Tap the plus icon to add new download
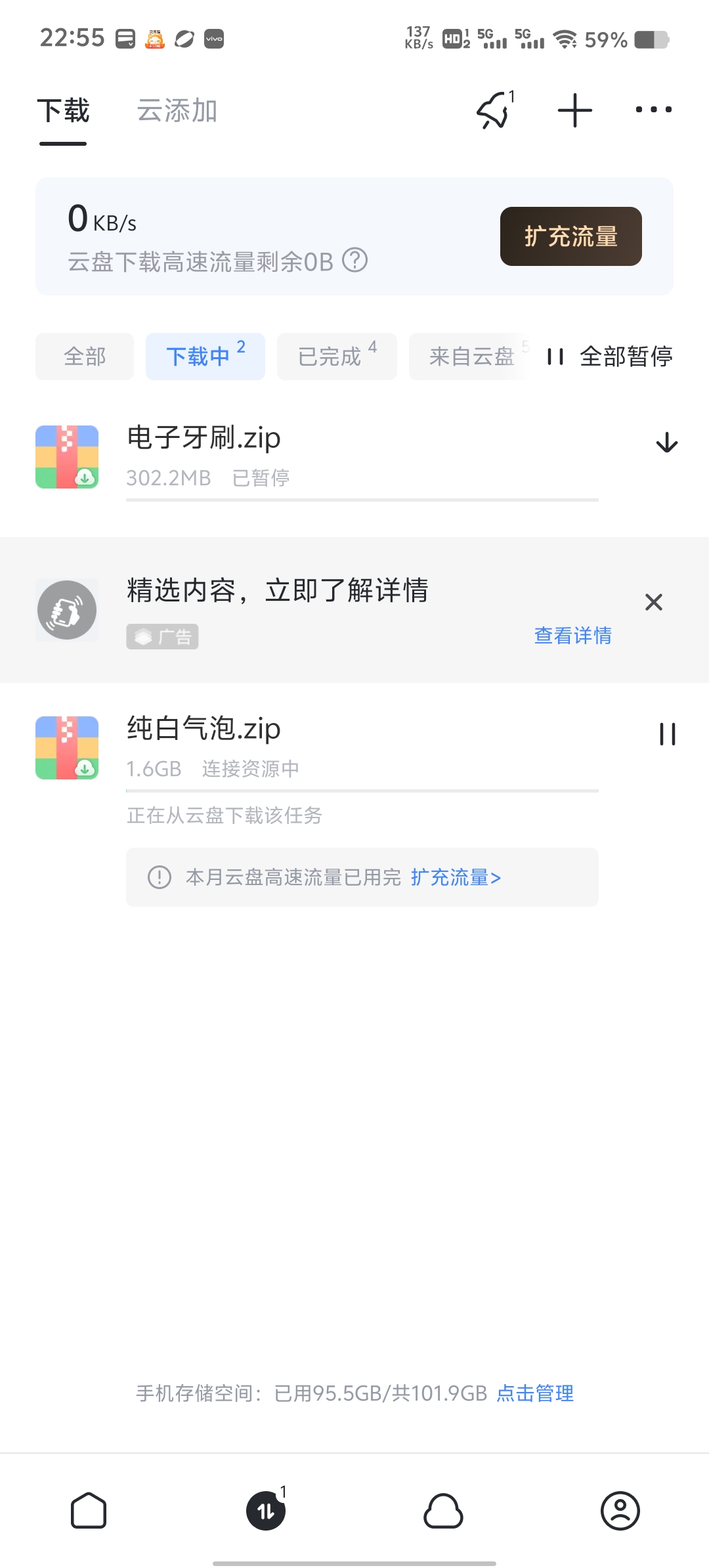This screenshot has width=709, height=1568. (573, 110)
